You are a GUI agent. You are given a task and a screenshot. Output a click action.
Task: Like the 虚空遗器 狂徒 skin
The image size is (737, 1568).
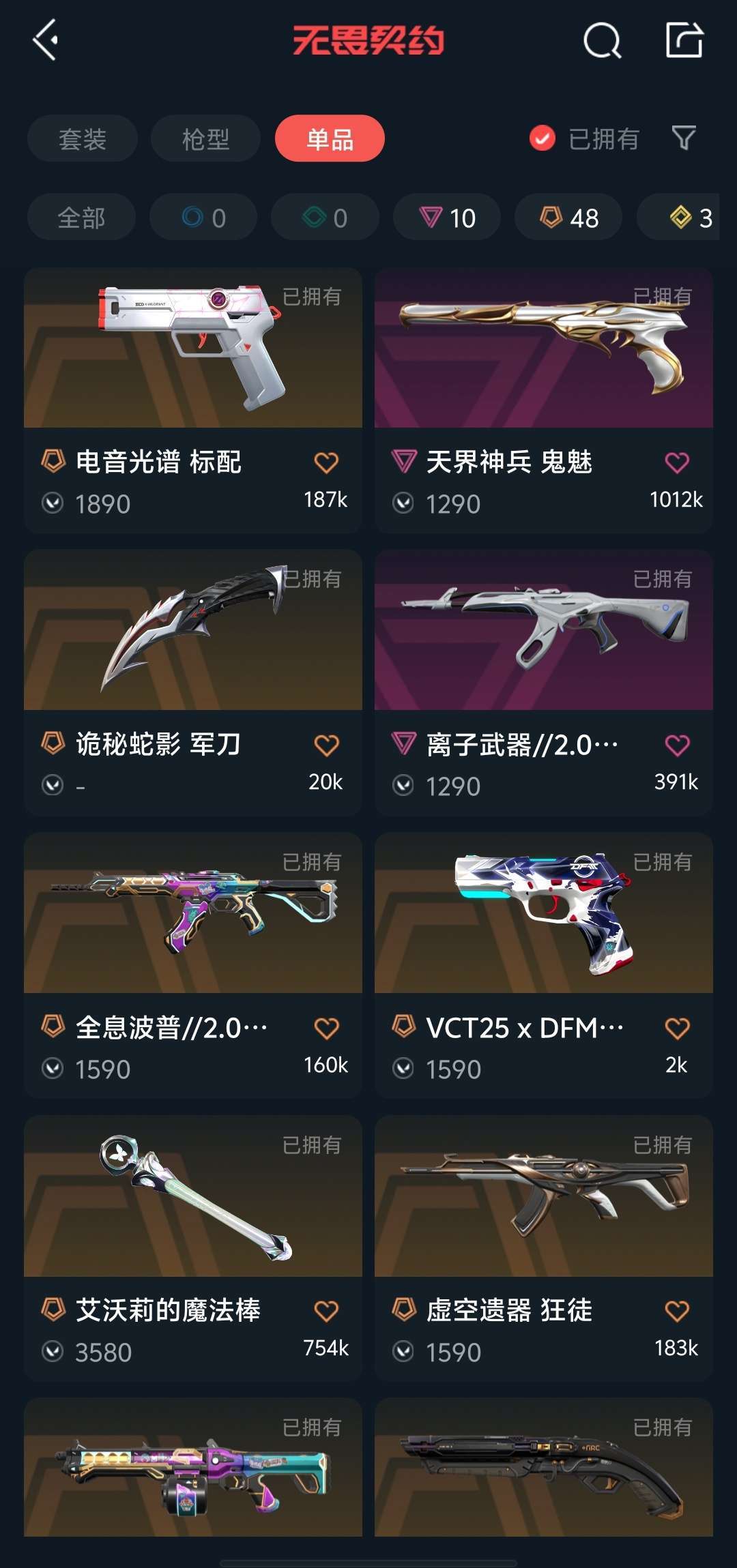pos(677,1311)
